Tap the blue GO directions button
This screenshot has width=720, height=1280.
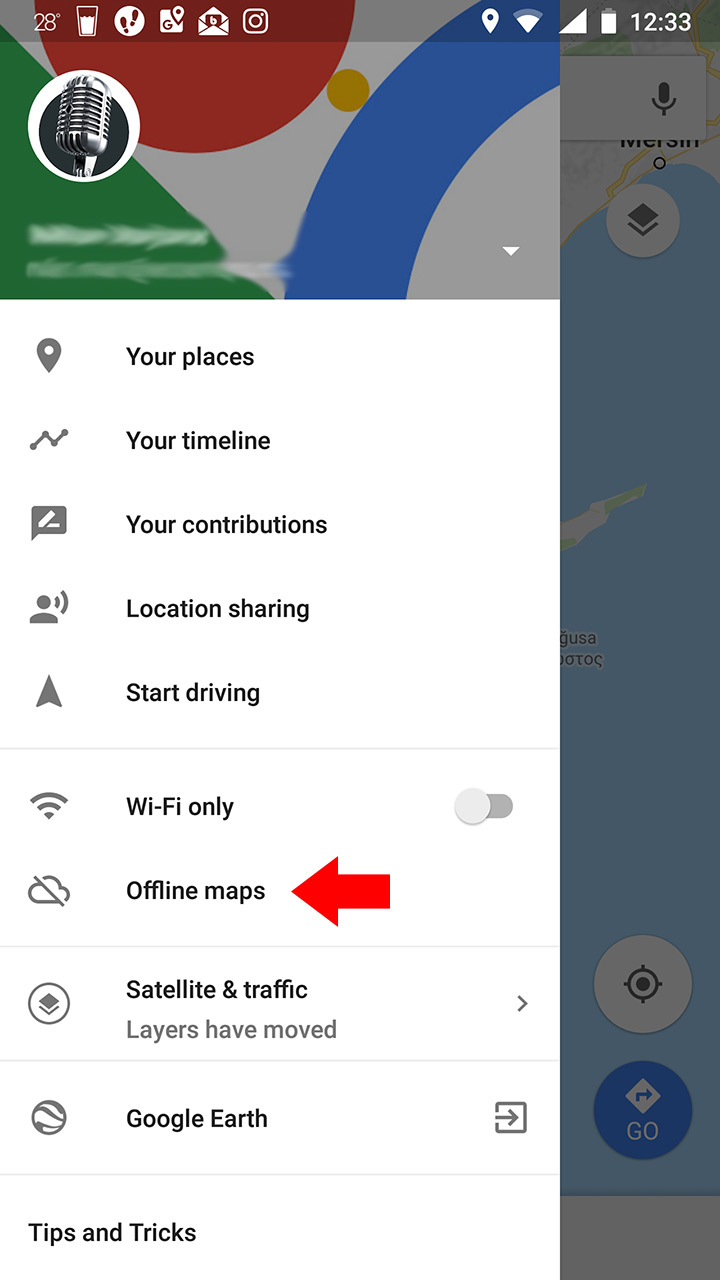[642, 1111]
